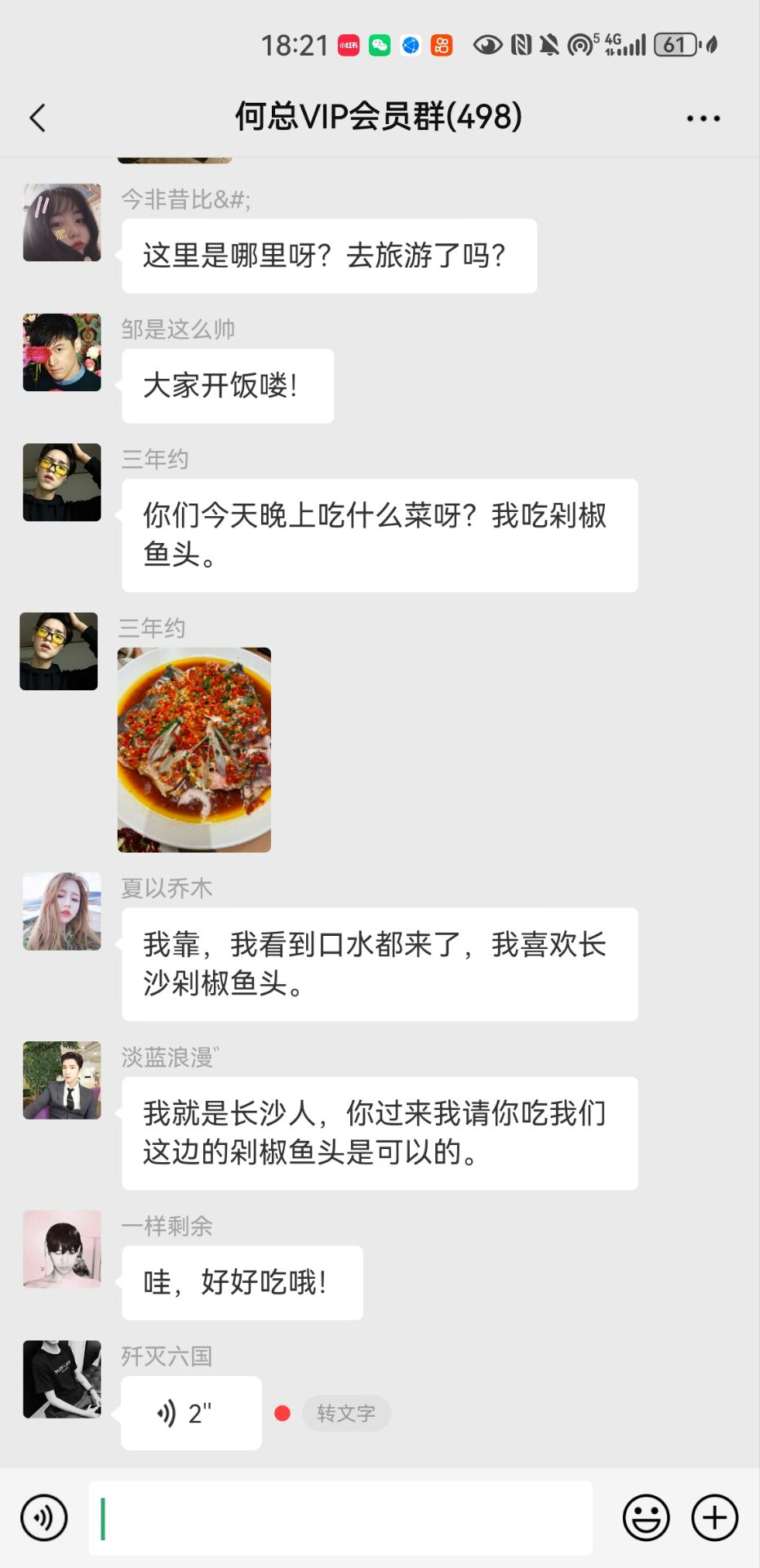
Task: Open the emoji sticker panel
Action: [x=646, y=1518]
